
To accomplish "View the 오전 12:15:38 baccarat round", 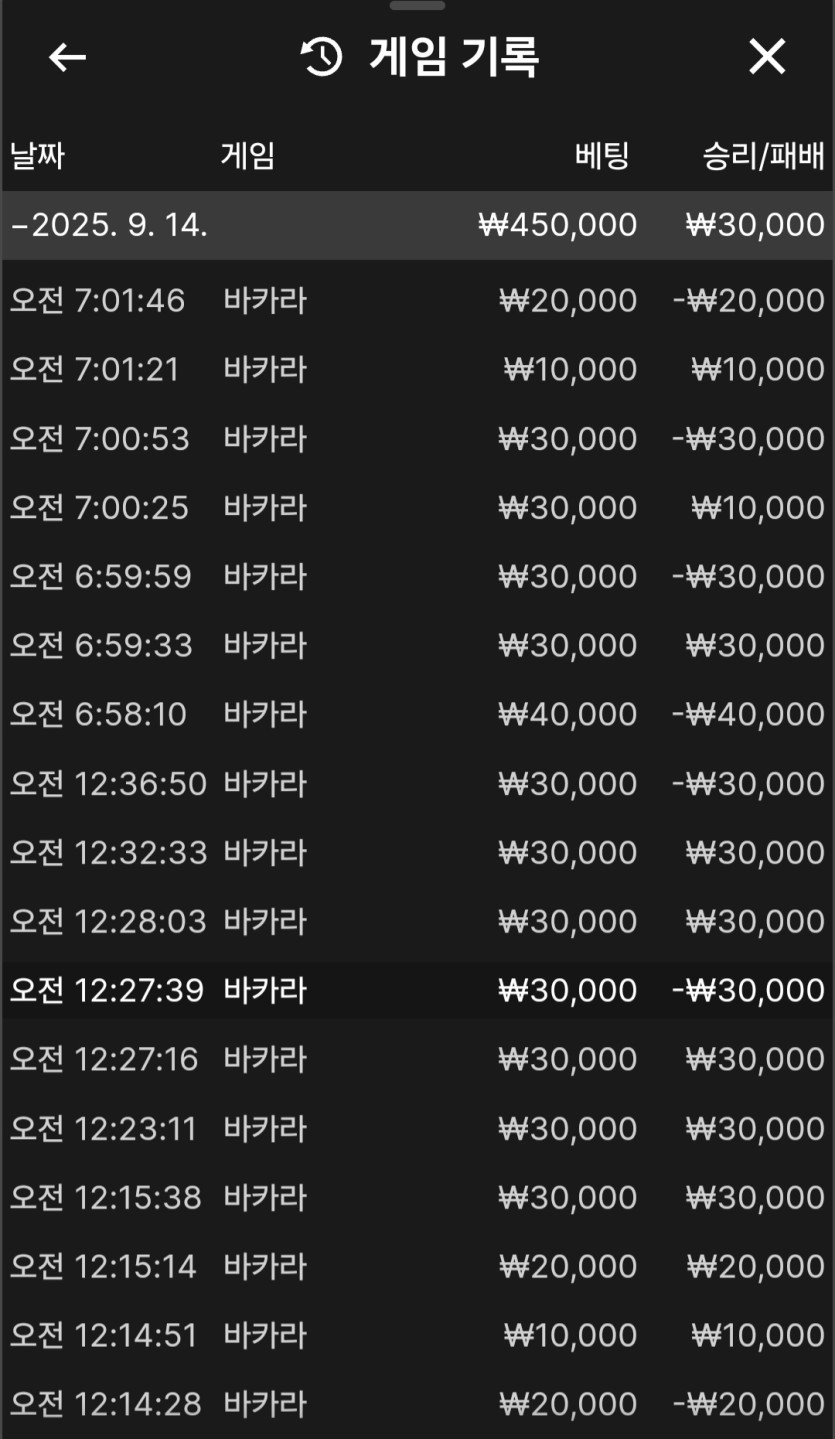I will pos(417,1198).
